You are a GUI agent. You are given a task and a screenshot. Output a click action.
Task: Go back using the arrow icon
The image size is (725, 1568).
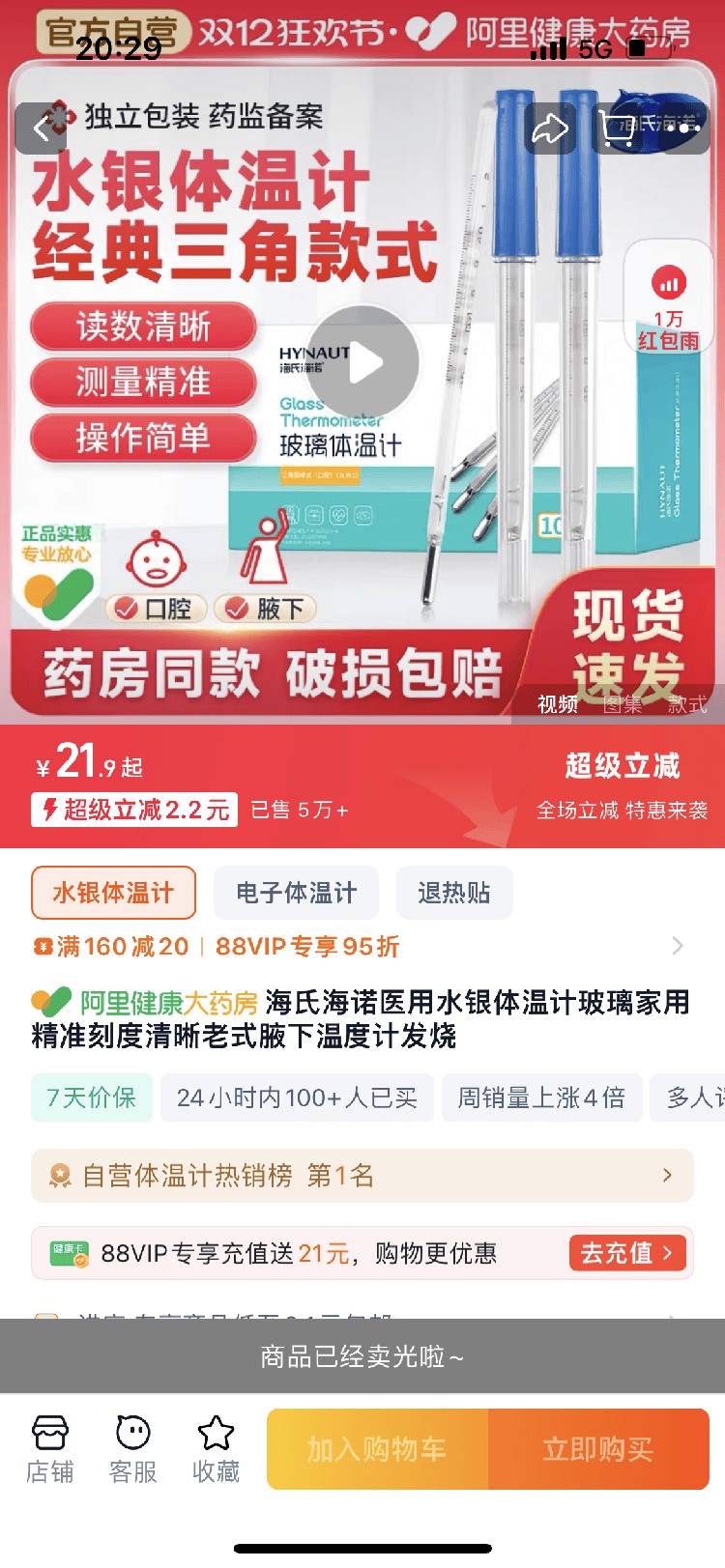point(41,128)
